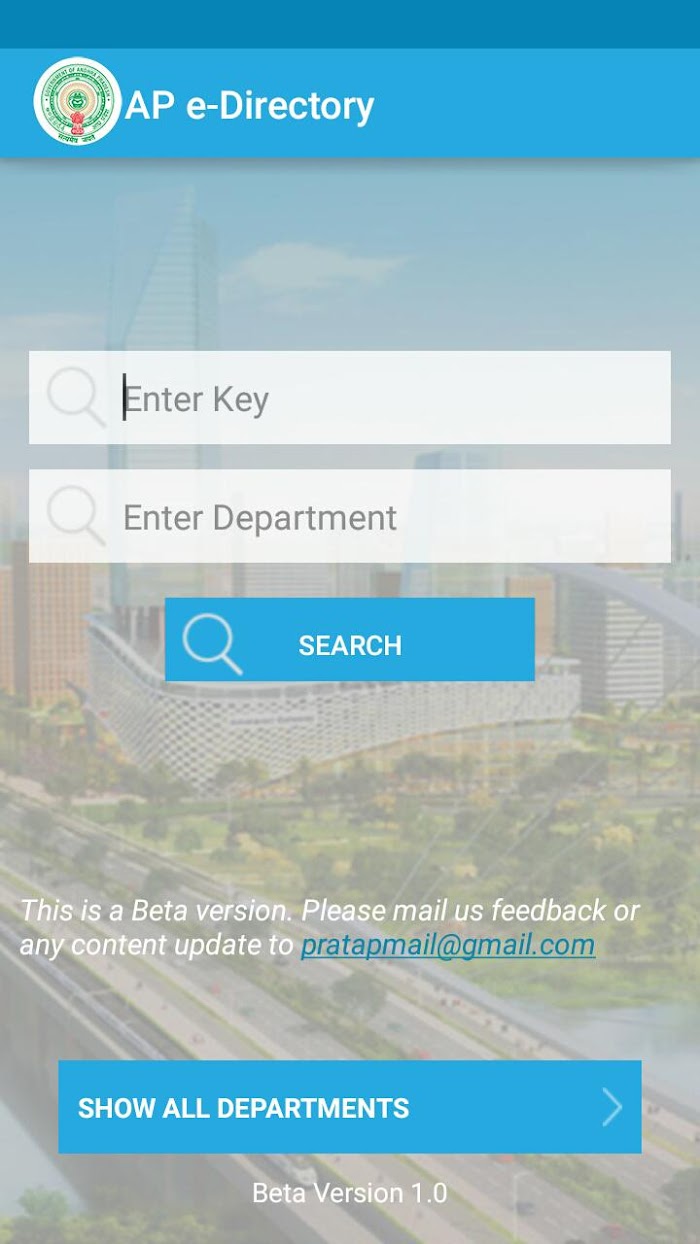Open the pratapmail@gmail.com email link

coord(448,945)
